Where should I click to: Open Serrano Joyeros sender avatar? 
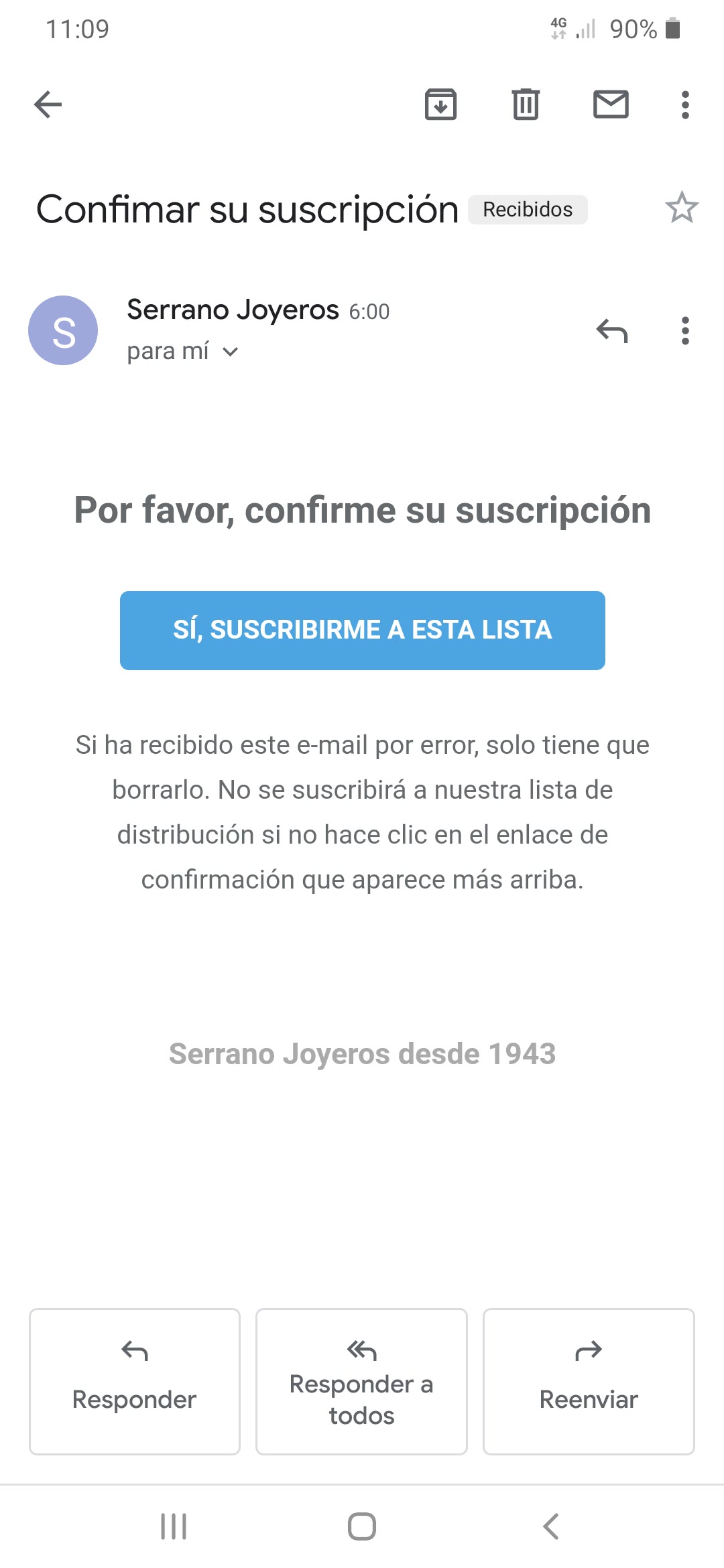pyautogui.click(x=63, y=330)
